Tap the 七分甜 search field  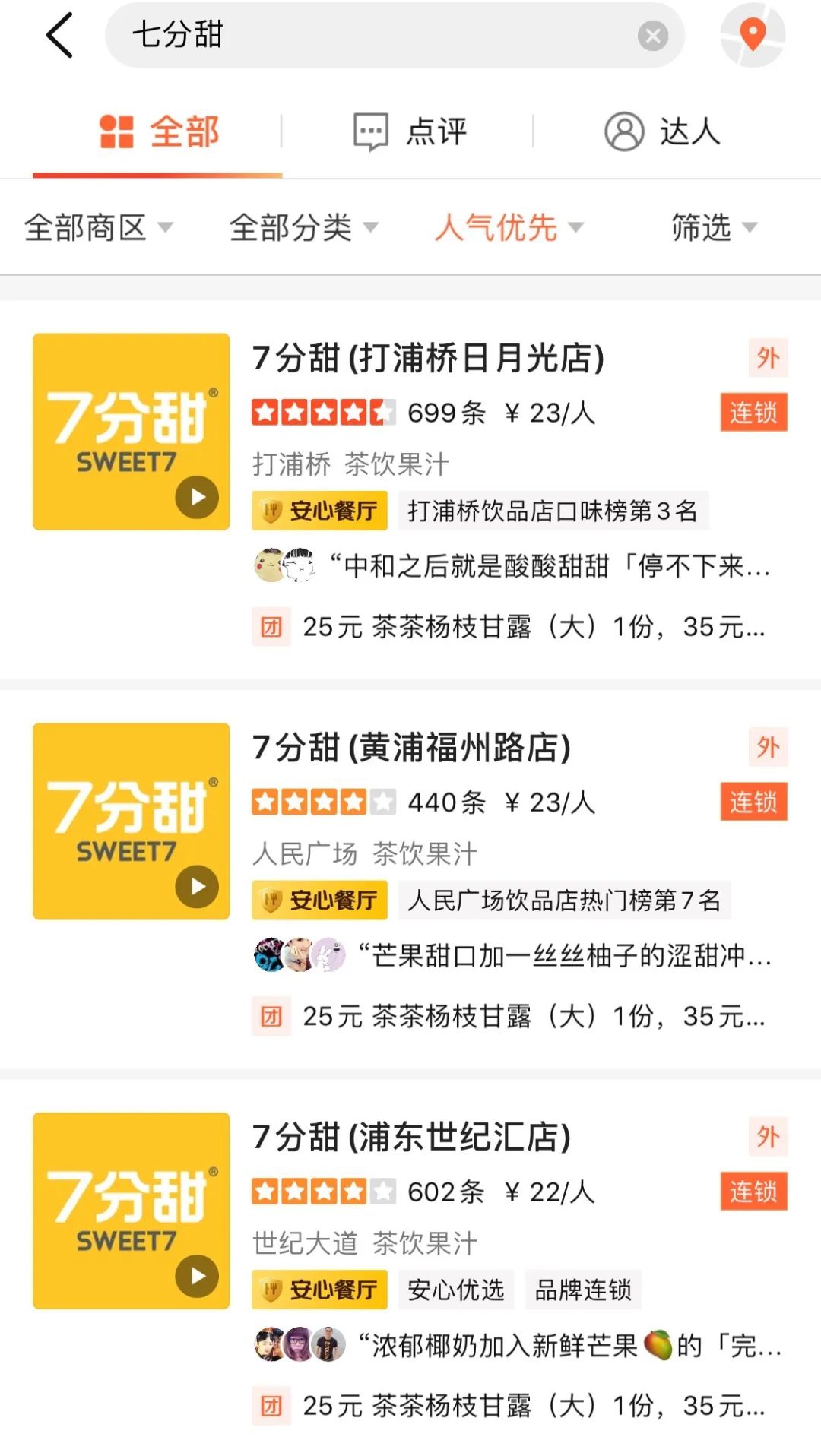coord(380,35)
